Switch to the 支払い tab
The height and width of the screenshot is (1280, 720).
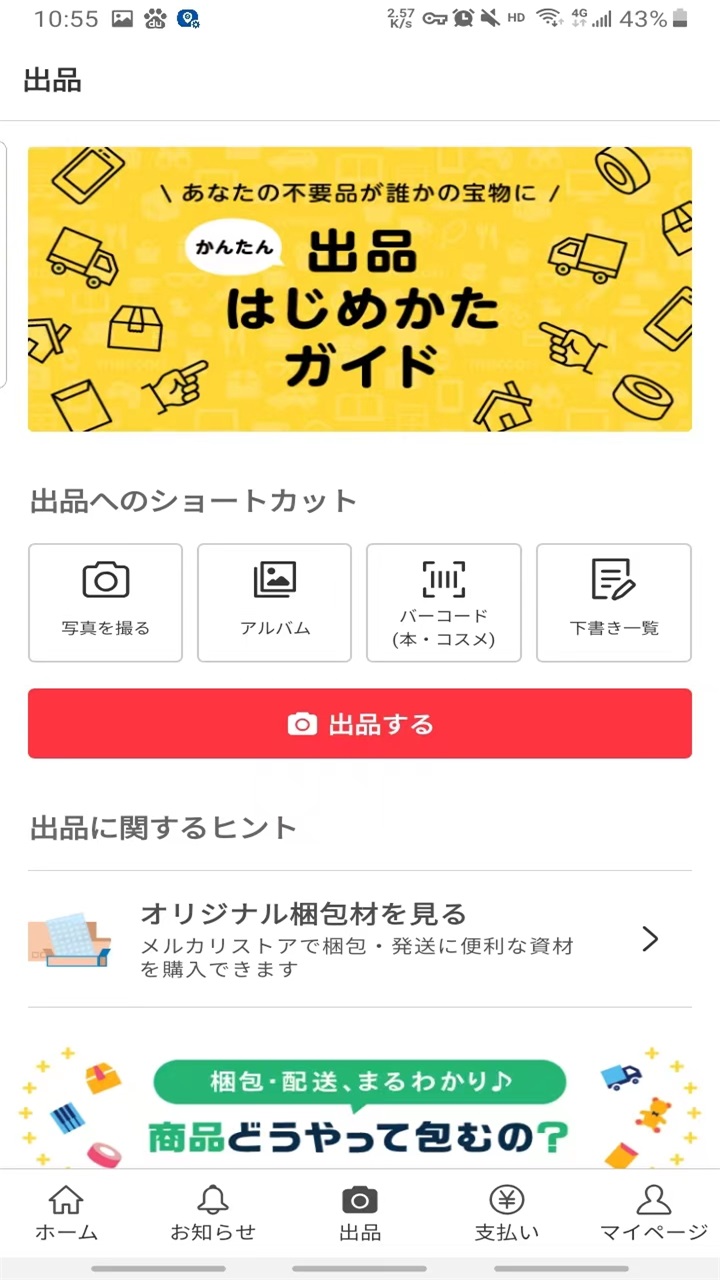(507, 1213)
